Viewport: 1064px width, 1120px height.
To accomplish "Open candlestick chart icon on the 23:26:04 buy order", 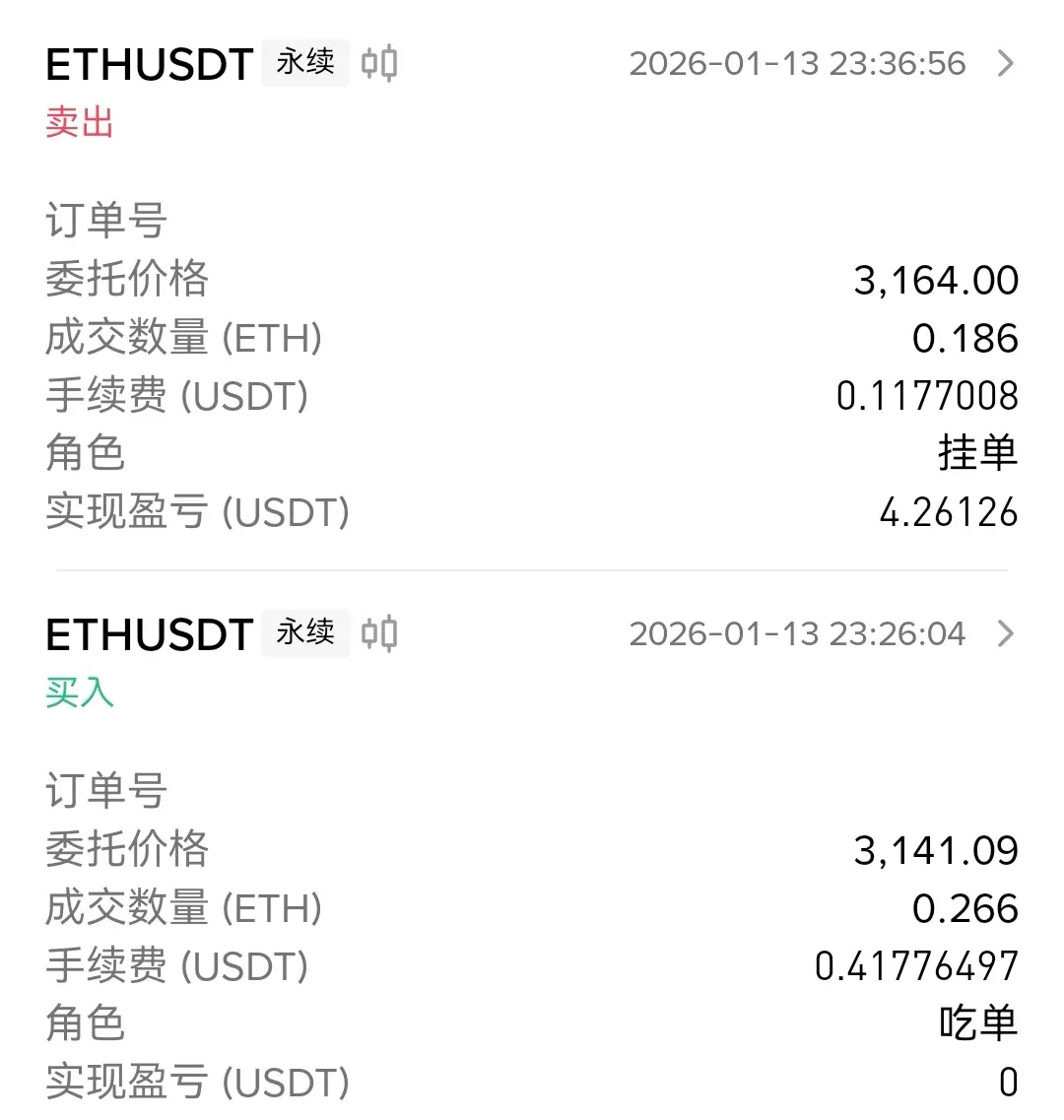I will (x=379, y=633).
